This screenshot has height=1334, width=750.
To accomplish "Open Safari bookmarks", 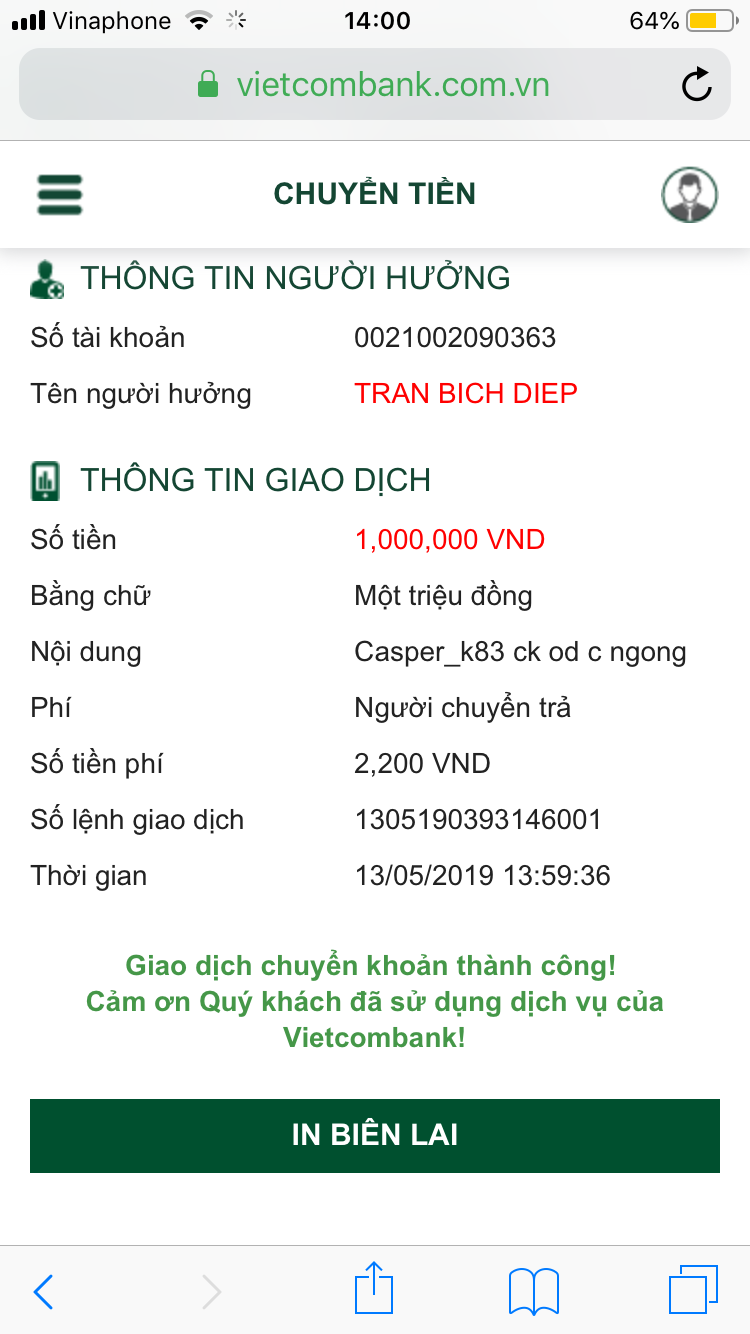I will pos(533,1292).
